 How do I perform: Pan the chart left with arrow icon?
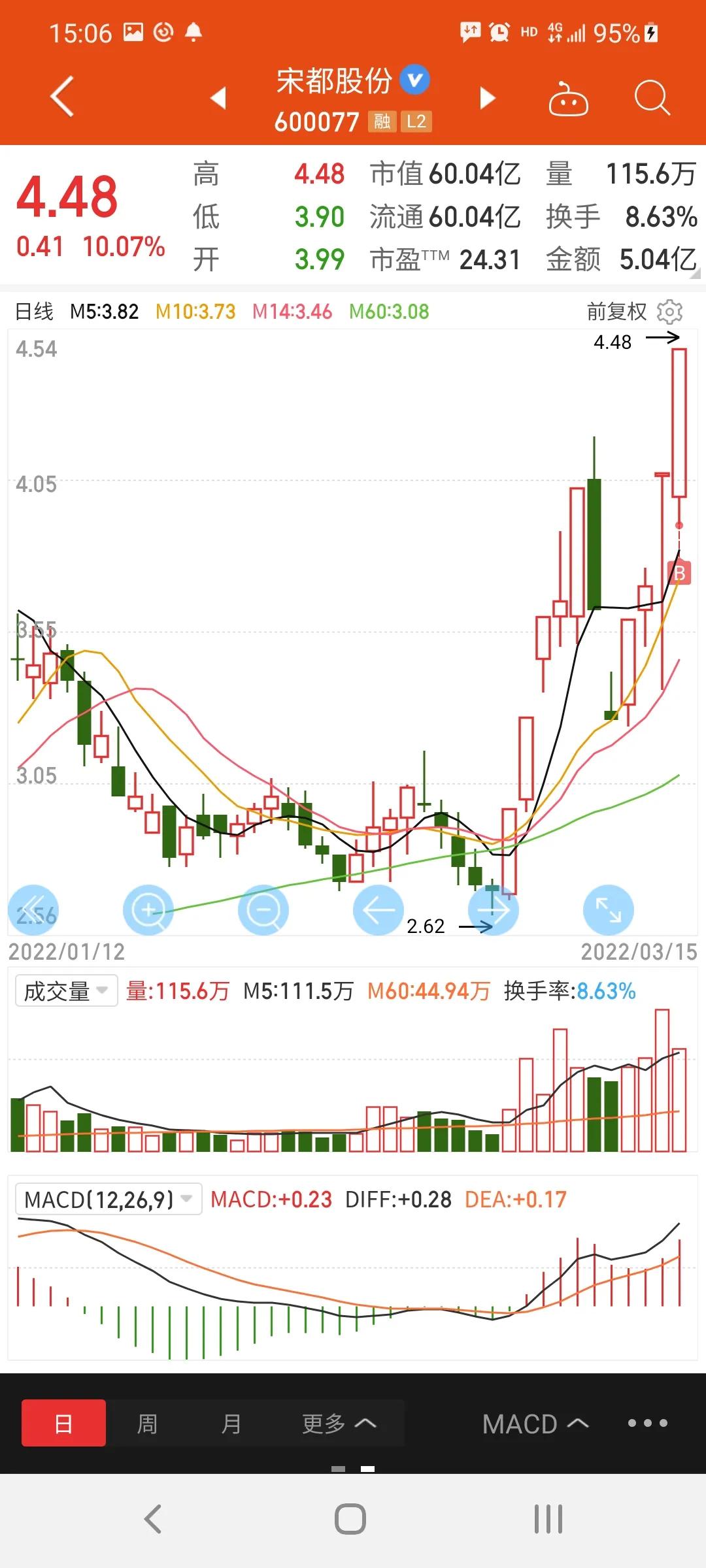[x=379, y=909]
